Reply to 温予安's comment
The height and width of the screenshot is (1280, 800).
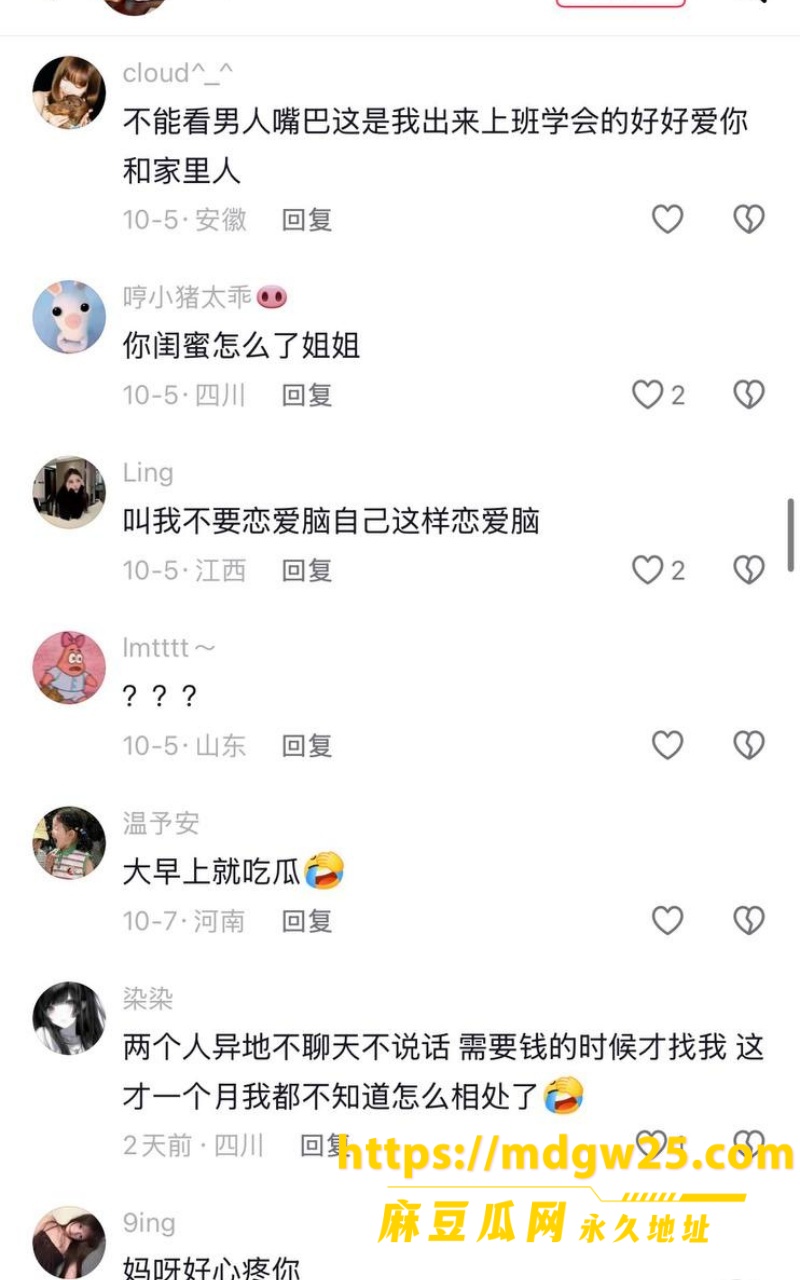307,920
